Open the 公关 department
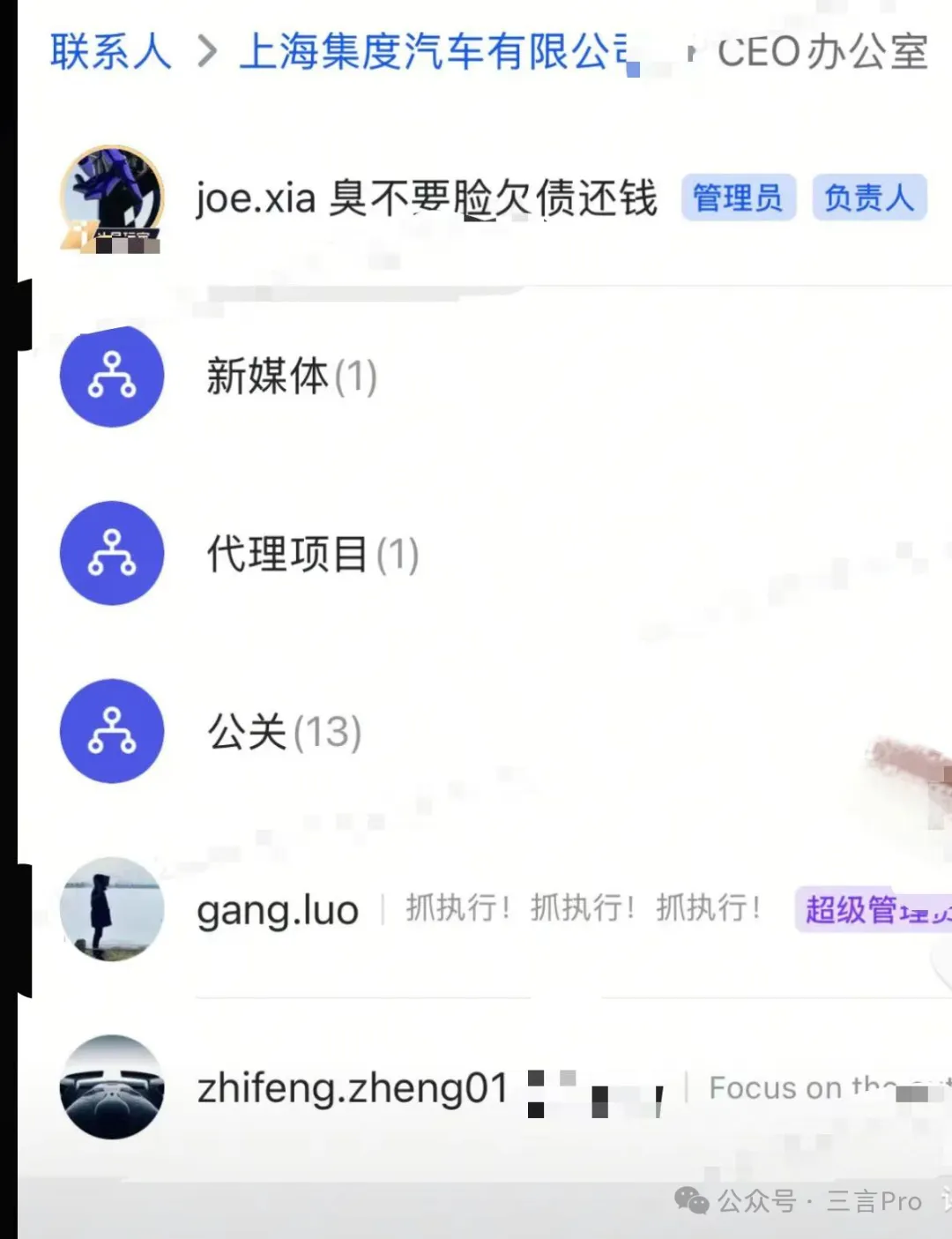This screenshot has height=1239, width=952. [x=284, y=732]
